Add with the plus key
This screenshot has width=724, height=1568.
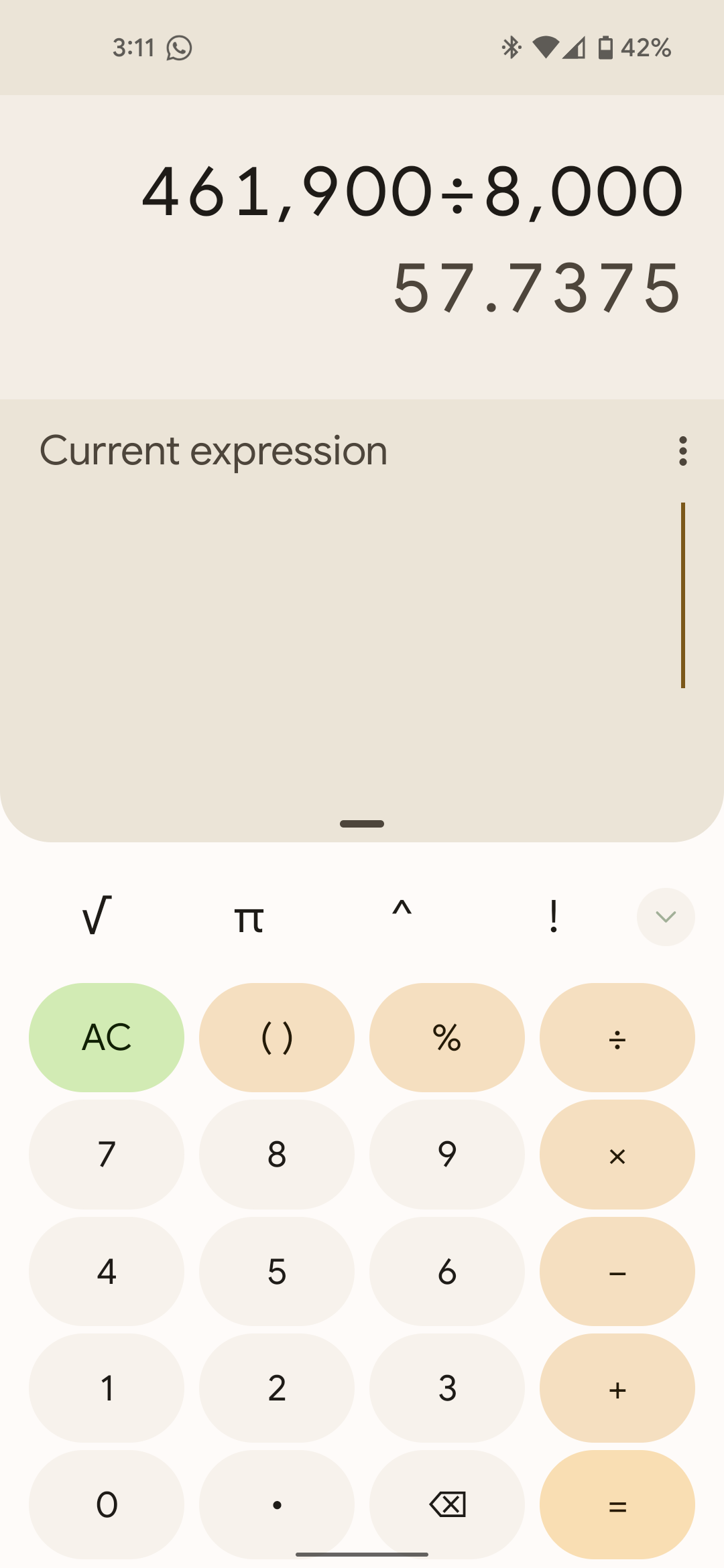tap(617, 1388)
